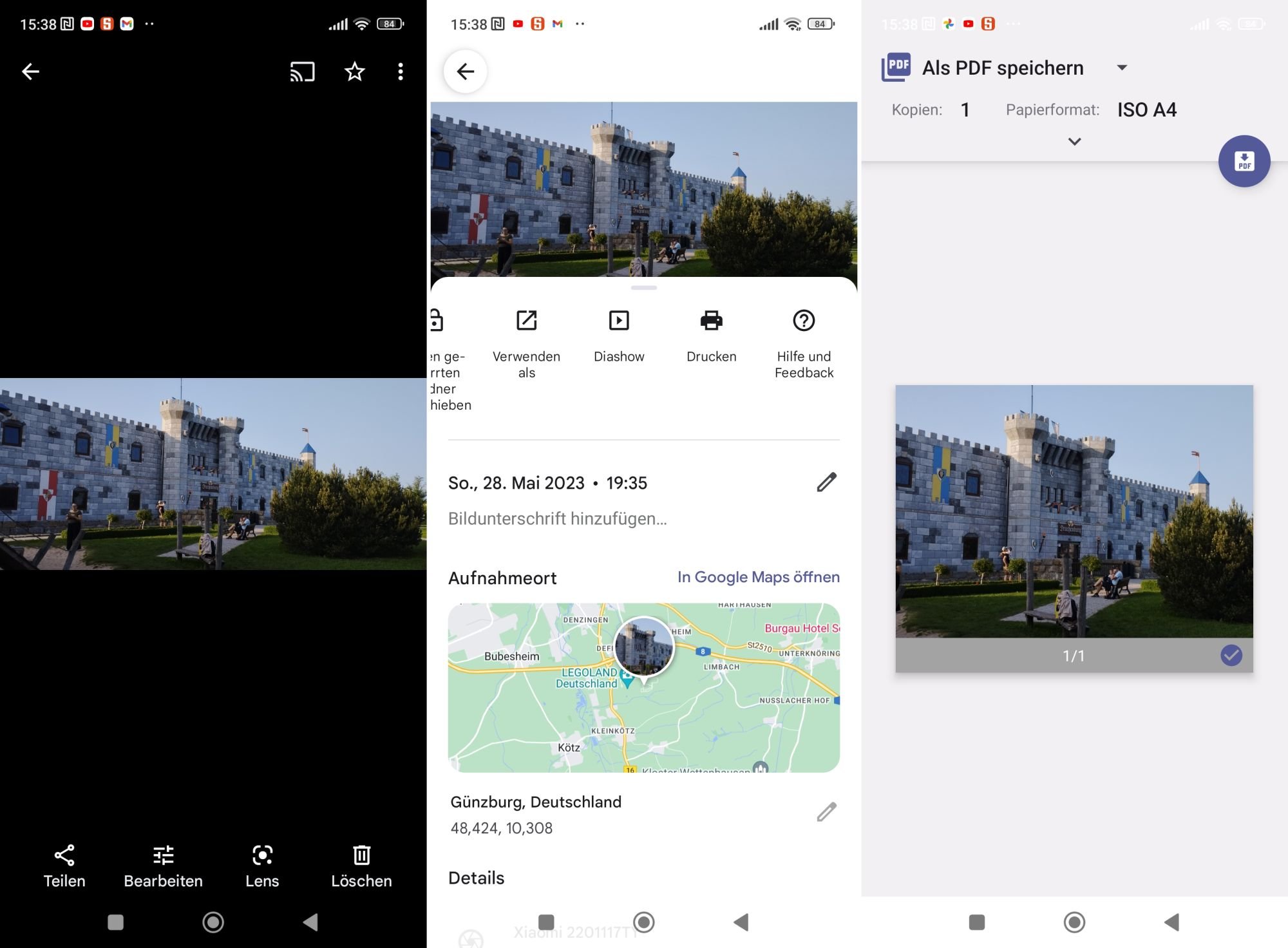Screen dimensions: 1288x948
Task: Select Drucken to print the photo
Action: 711,336
